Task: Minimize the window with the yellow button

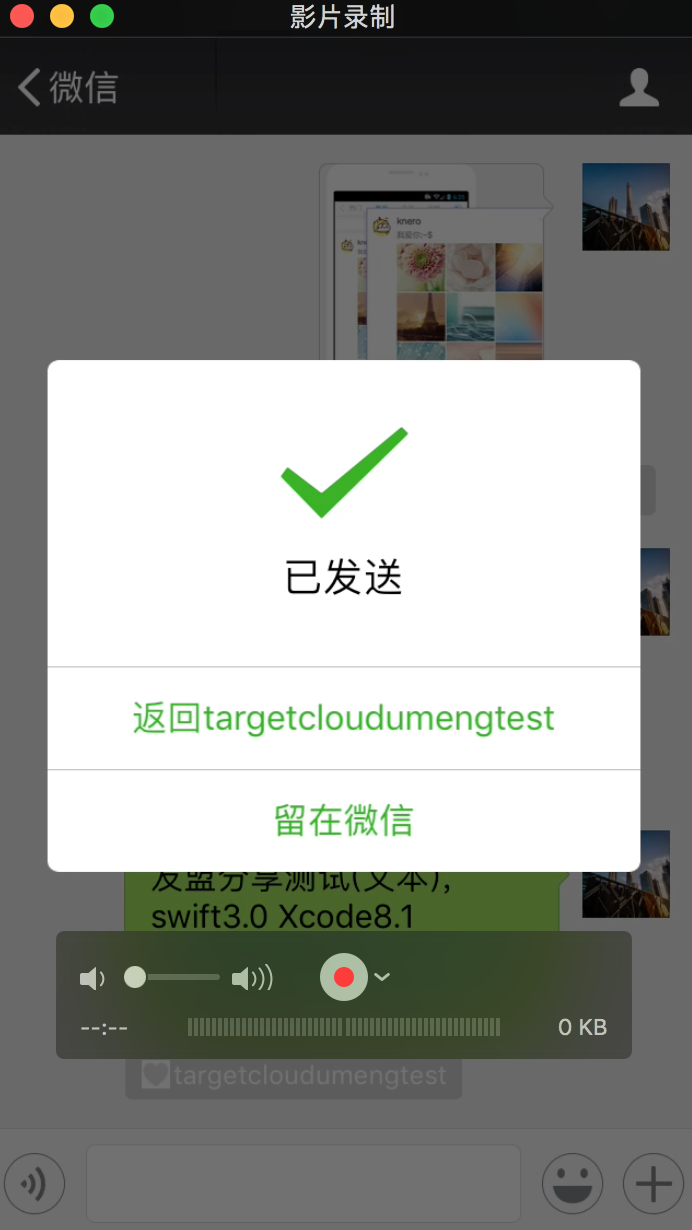Action: (62, 17)
